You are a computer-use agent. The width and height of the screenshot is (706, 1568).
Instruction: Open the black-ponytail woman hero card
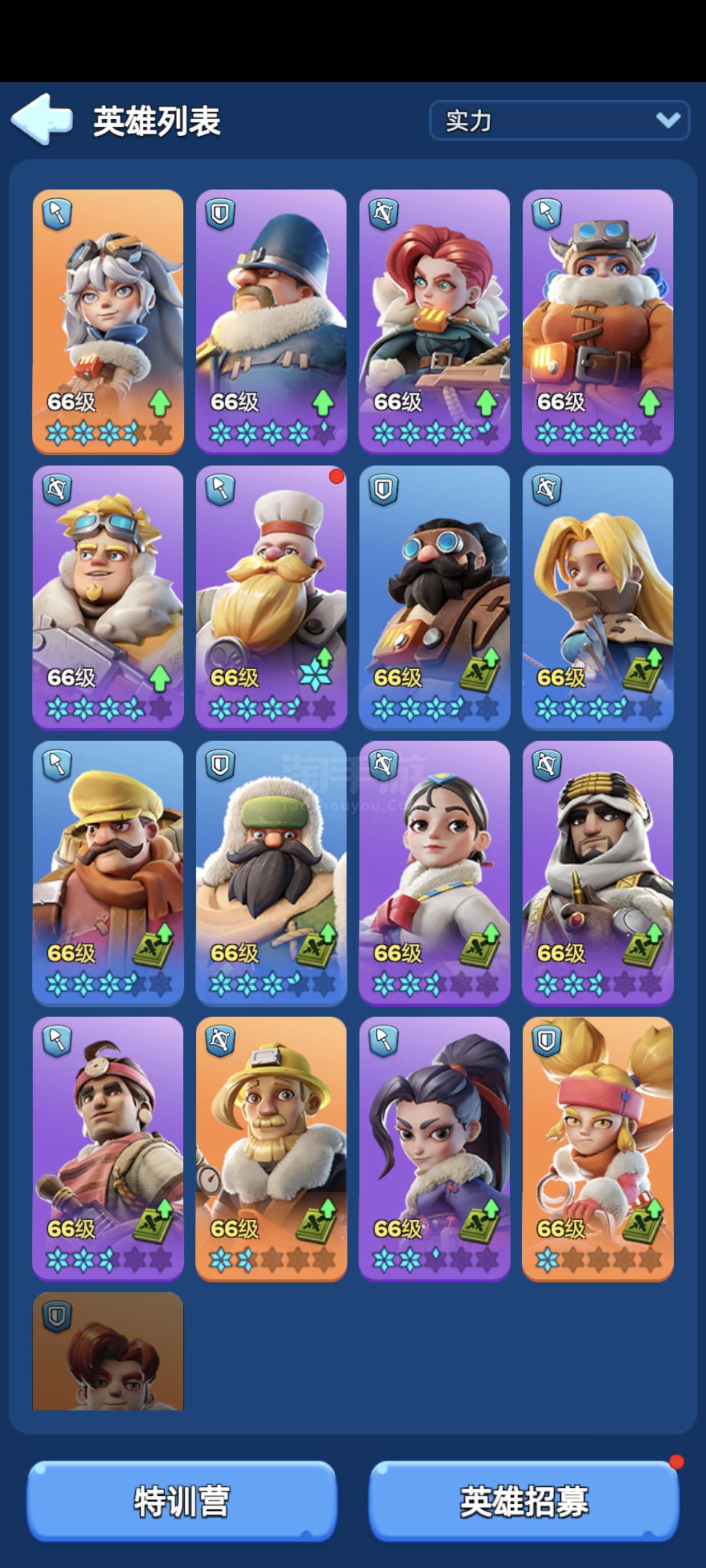click(x=434, y=1149)
